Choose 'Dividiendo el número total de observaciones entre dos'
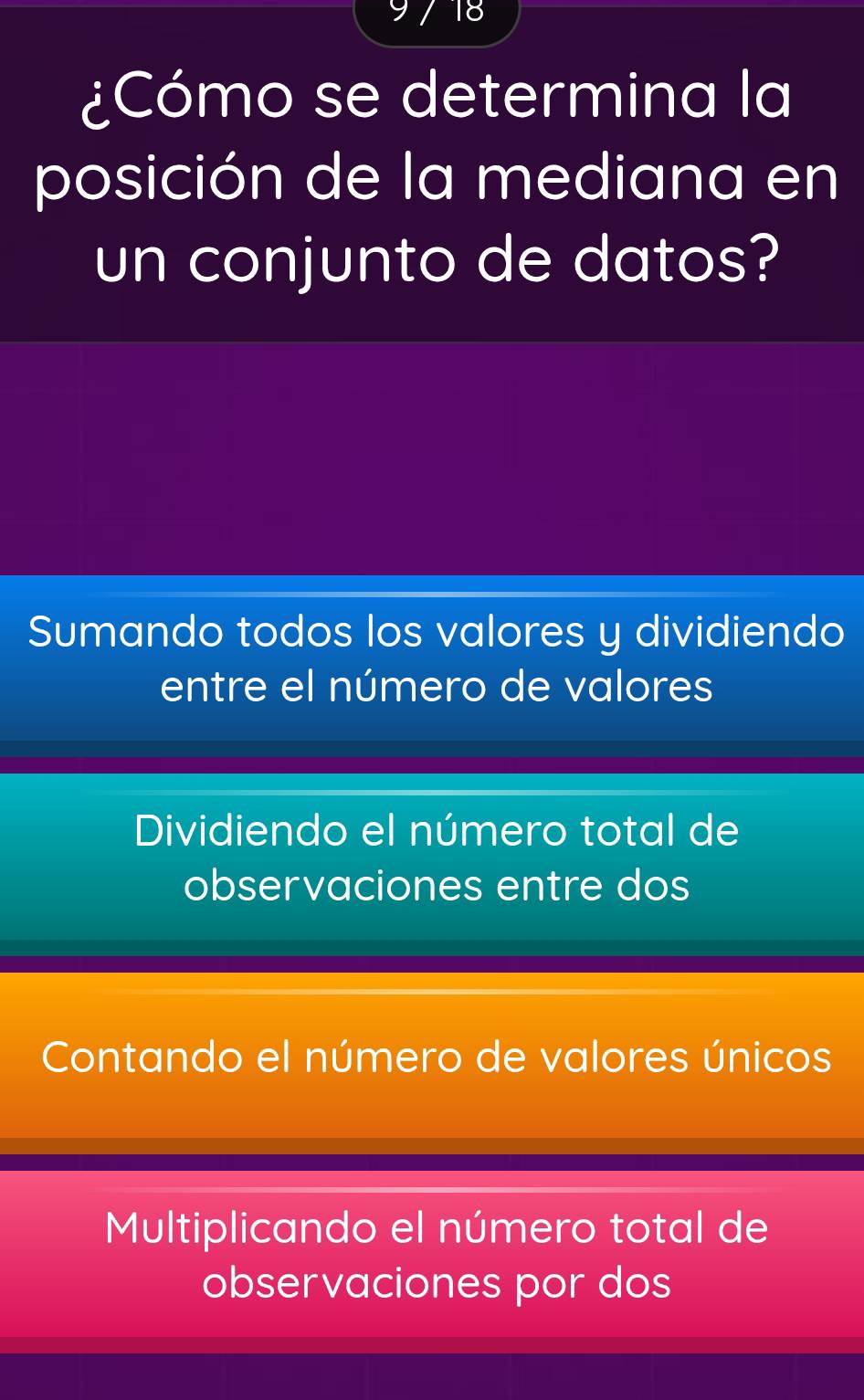 [x=432, y=858]
